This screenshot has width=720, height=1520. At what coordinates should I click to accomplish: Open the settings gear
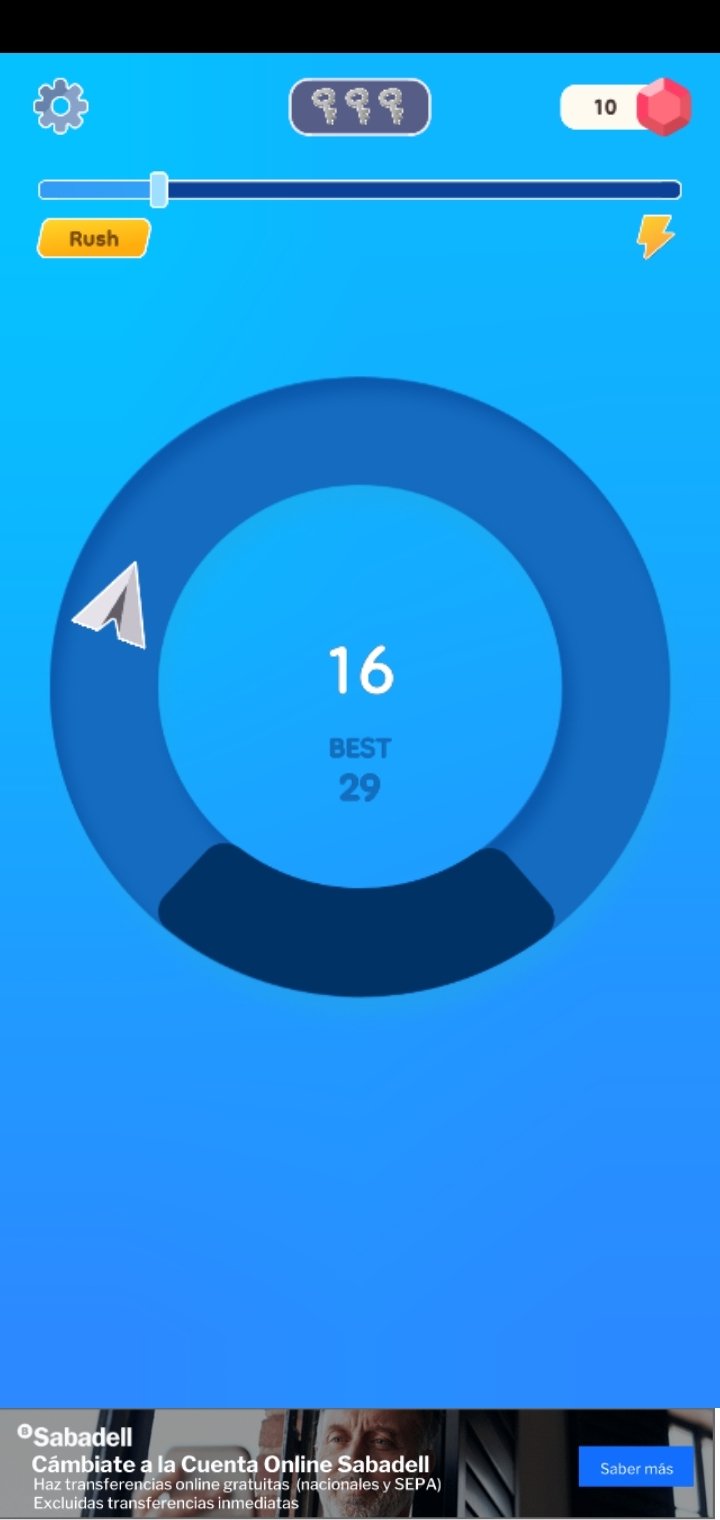(x=61, y=106)
